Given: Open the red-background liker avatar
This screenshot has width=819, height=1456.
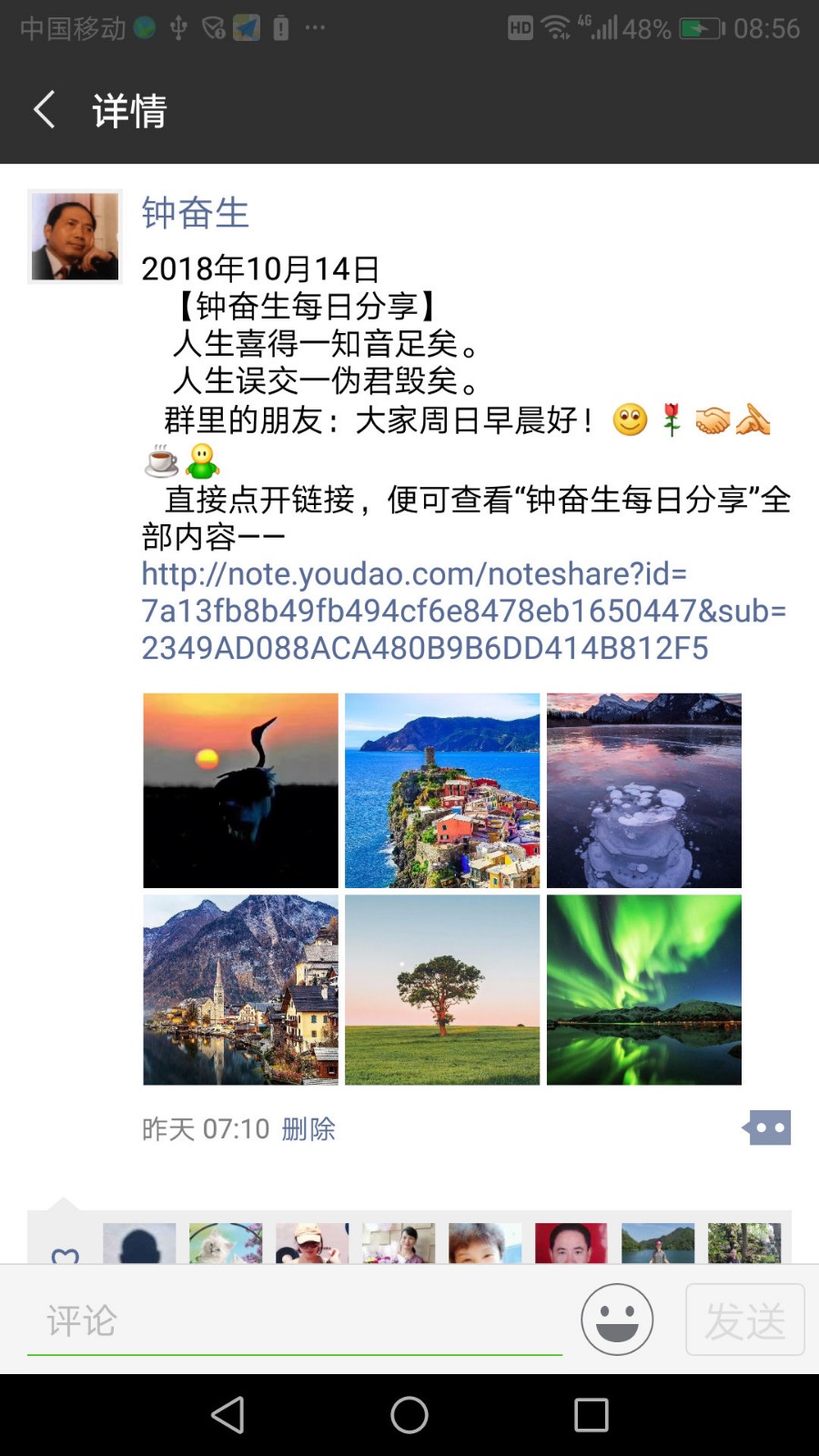Looking at the screenshot, I should 571,1243.
